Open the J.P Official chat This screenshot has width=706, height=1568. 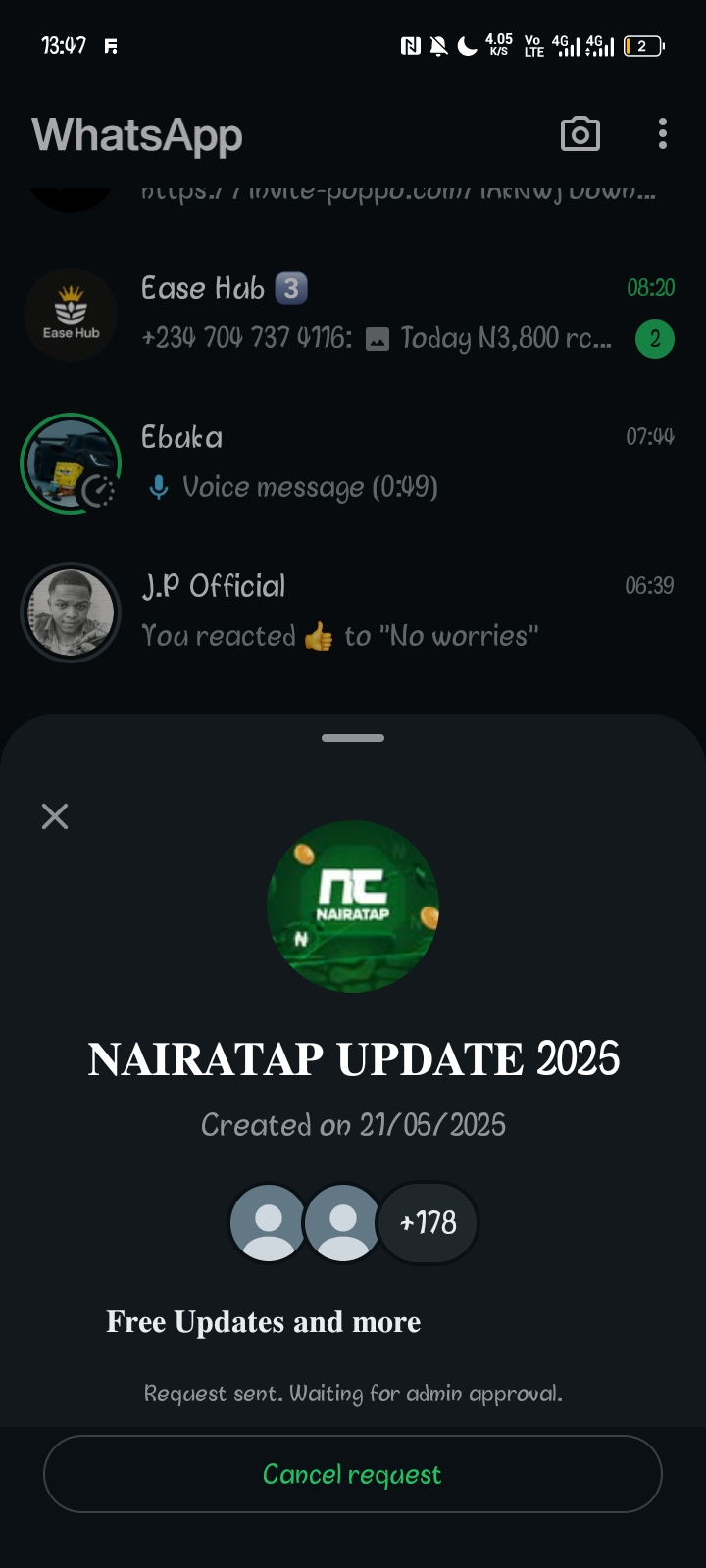tap(392, 611)
